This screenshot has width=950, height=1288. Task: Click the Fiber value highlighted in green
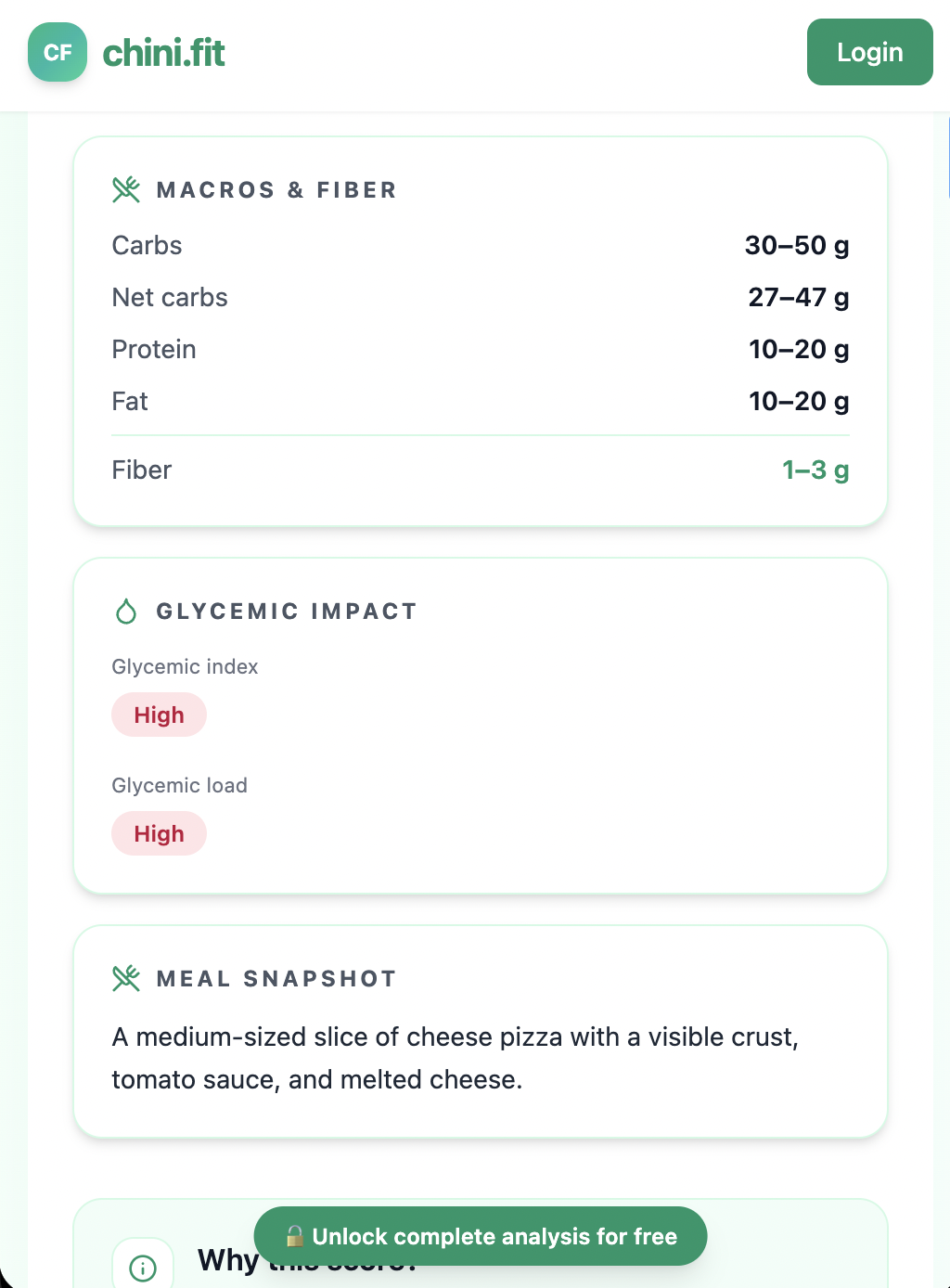tap(815, 470)
